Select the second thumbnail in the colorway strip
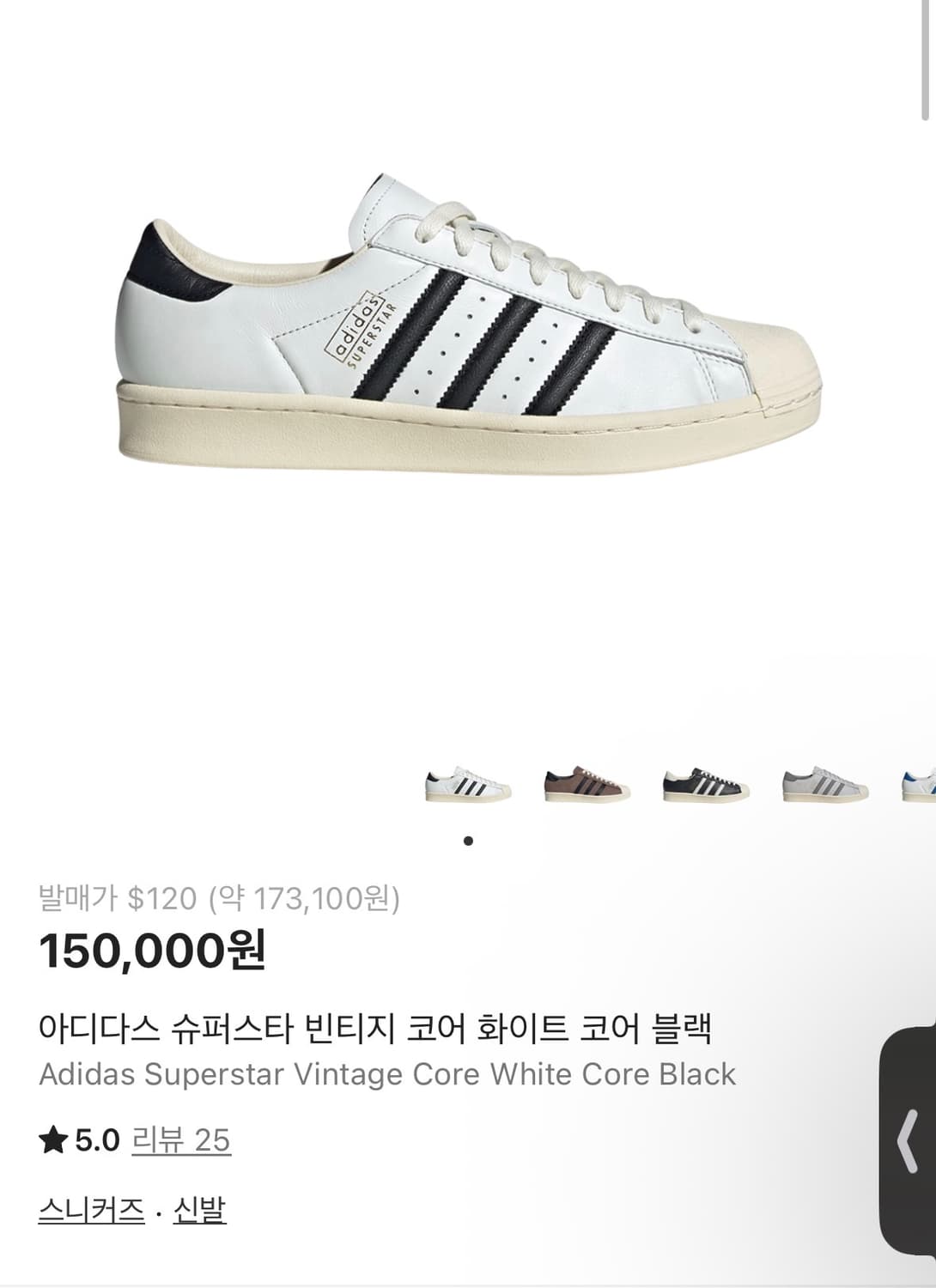 pos(587,783)
